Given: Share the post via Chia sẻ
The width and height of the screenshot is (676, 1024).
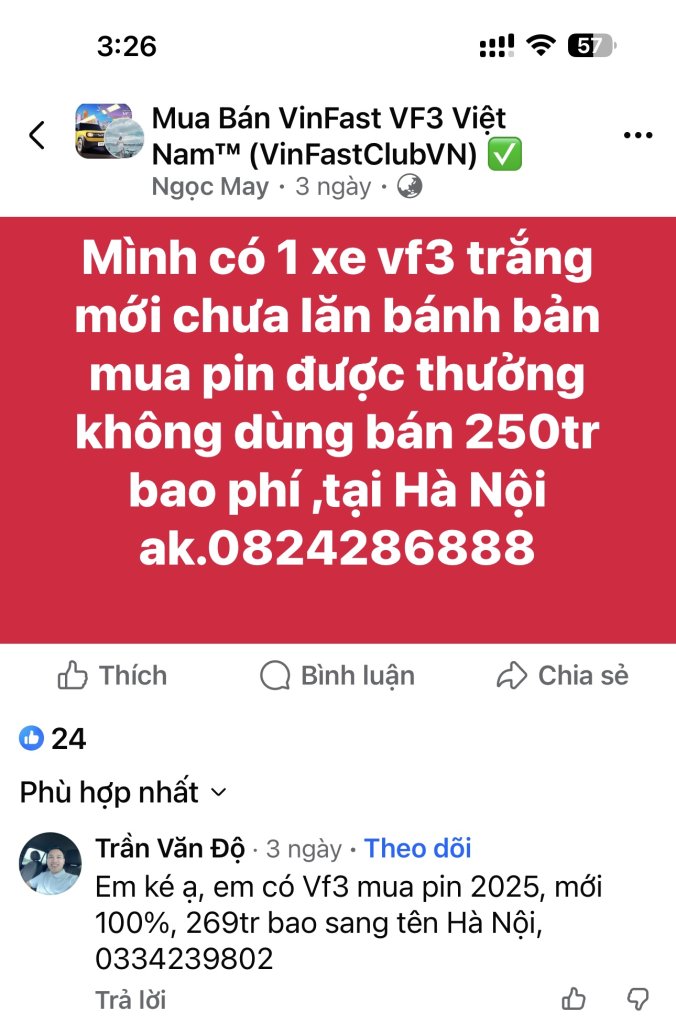Looking at the screenshot, I should [562, 676].
